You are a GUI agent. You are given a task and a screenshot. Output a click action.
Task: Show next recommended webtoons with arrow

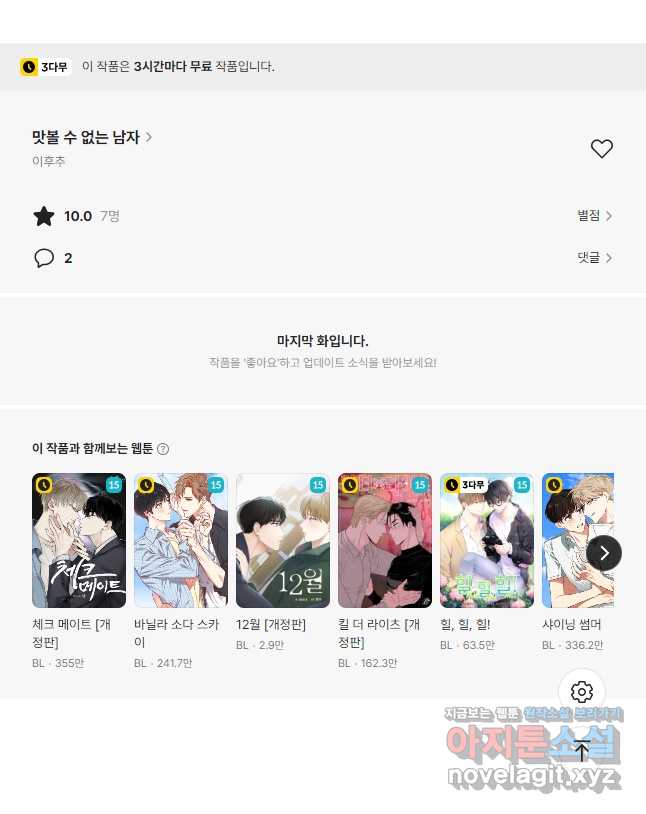[603, 552]
